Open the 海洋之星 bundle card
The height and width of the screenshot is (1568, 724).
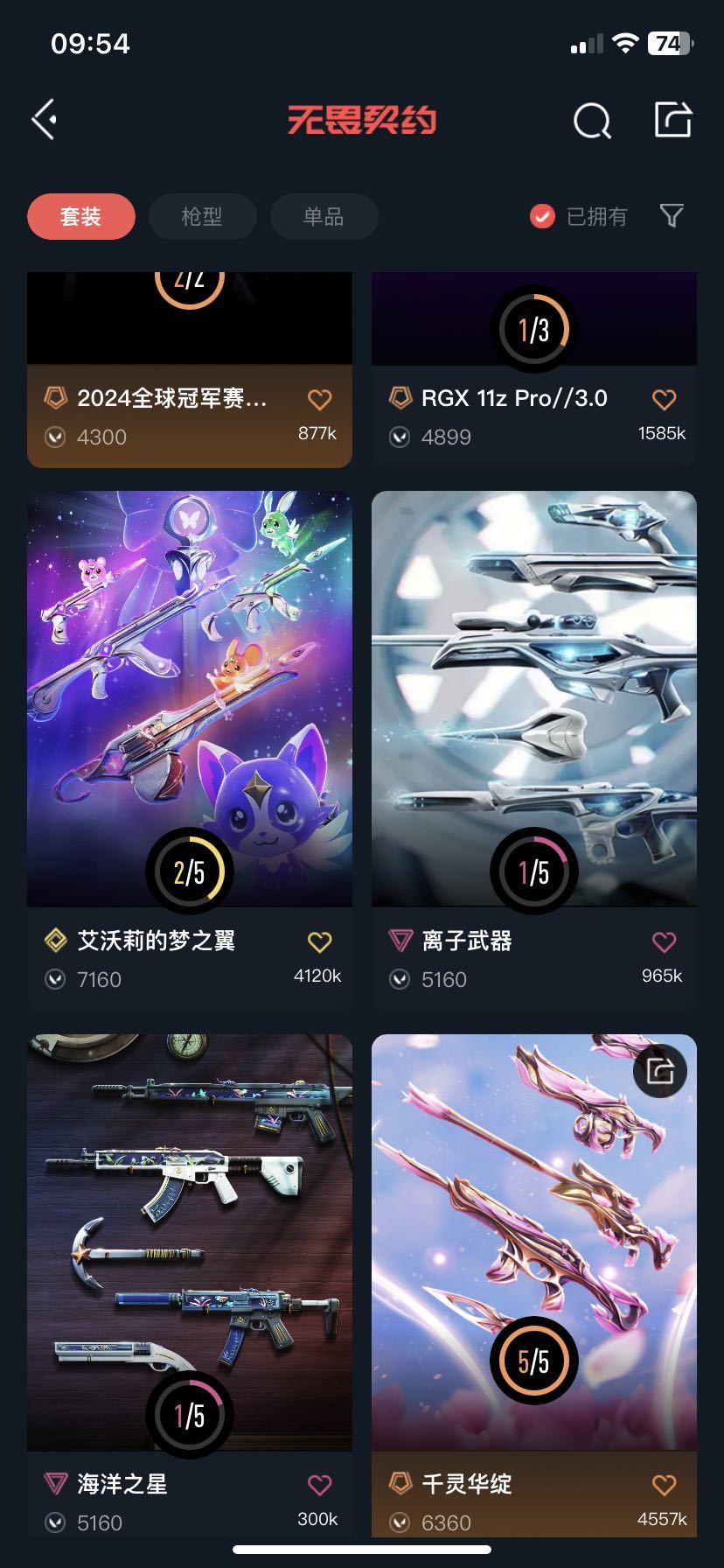tap(190, 1286)
